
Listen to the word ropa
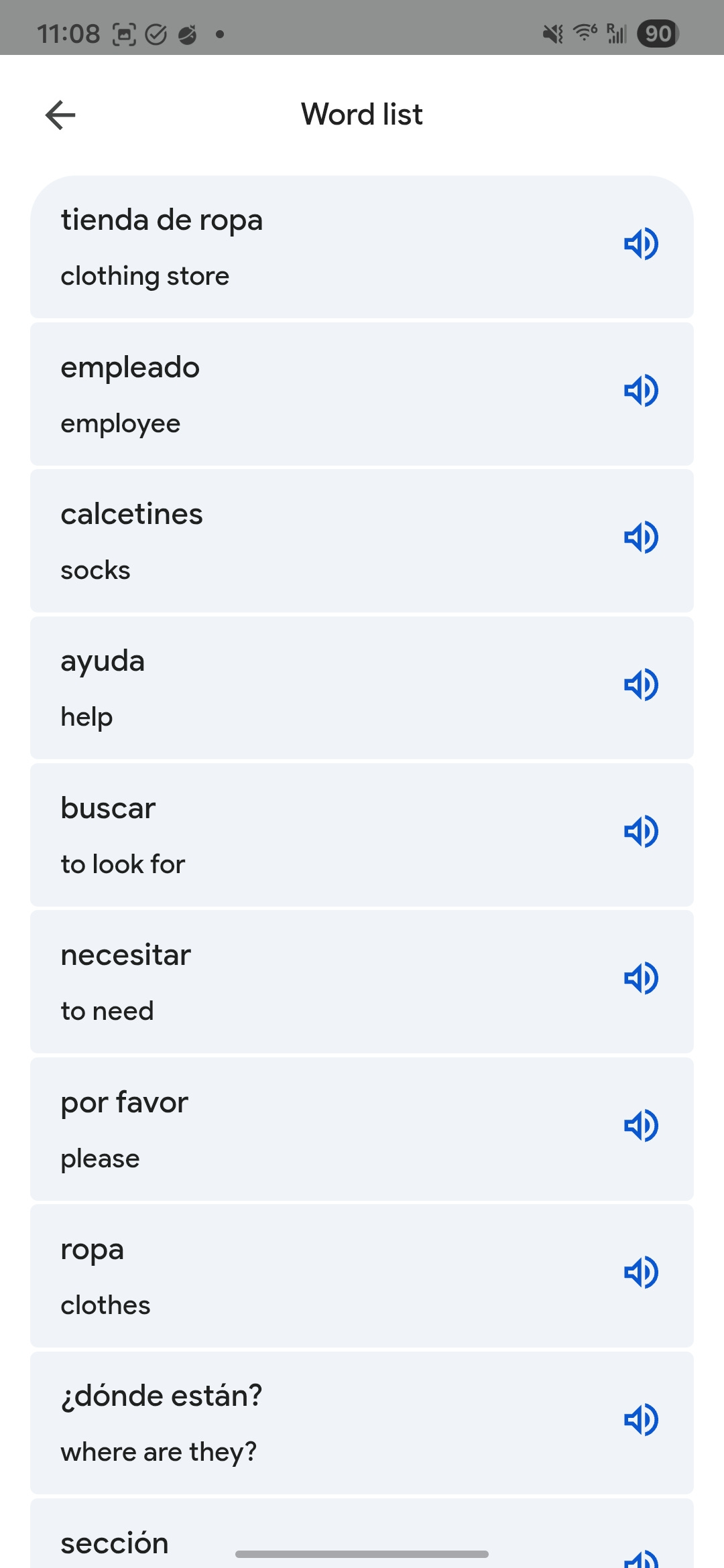coord(641,1272)
